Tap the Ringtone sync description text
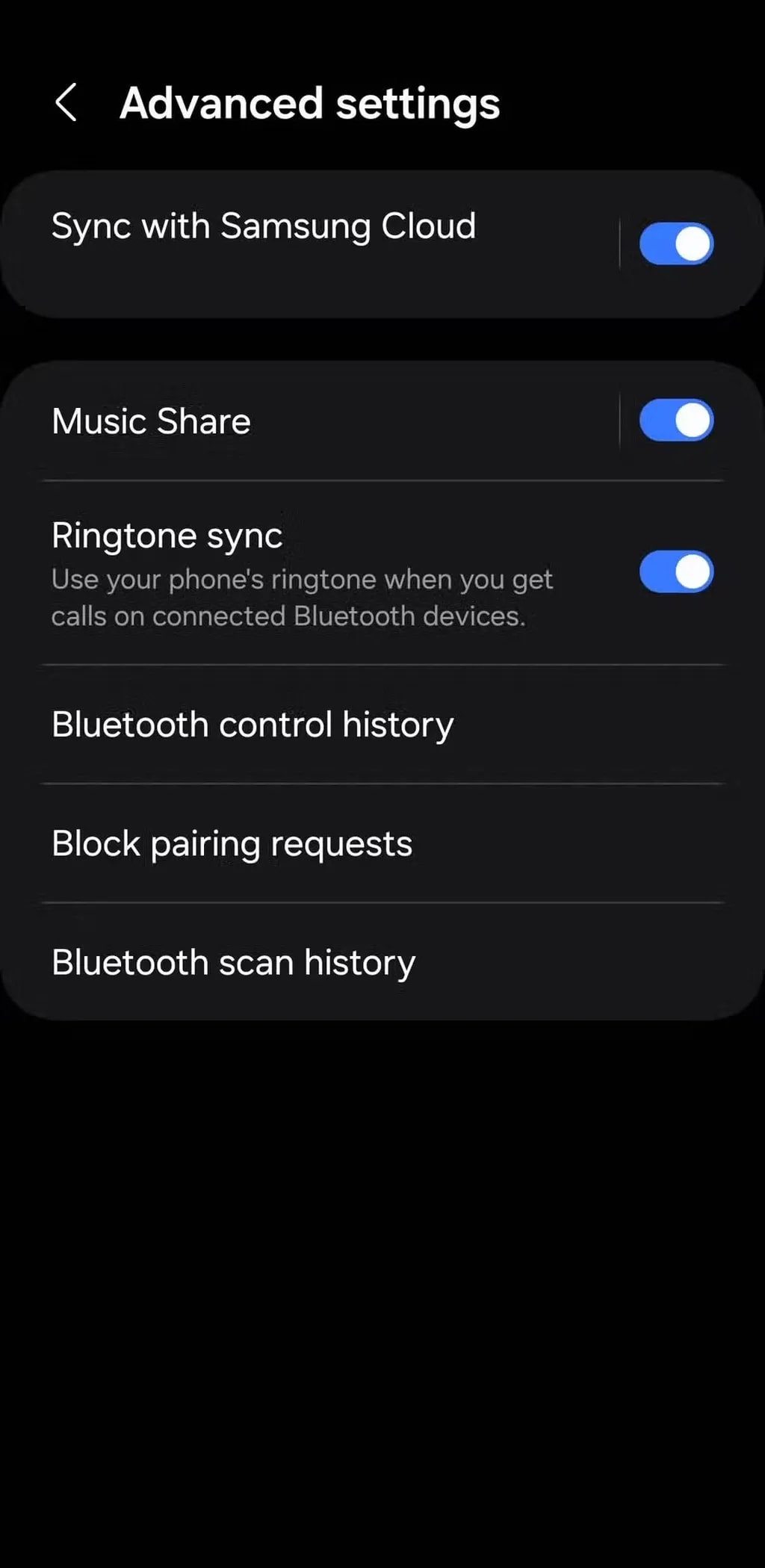The width and height of the screenshot is (765, 1568). (x=302, y=597)
